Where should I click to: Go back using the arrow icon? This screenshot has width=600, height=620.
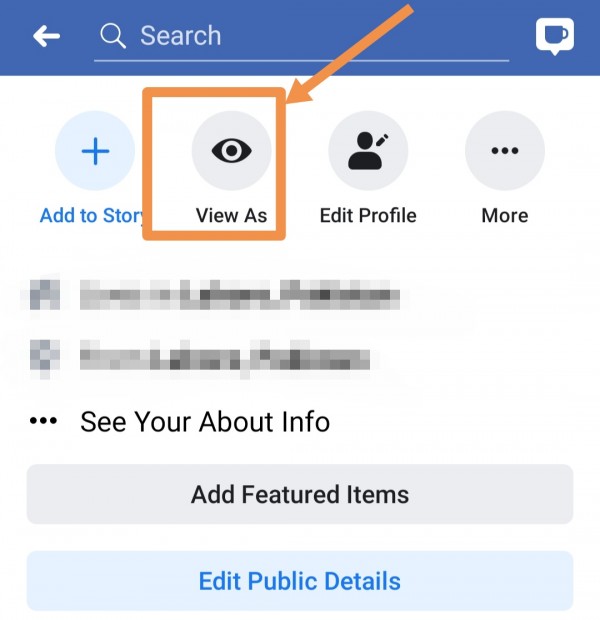[46, 37]
